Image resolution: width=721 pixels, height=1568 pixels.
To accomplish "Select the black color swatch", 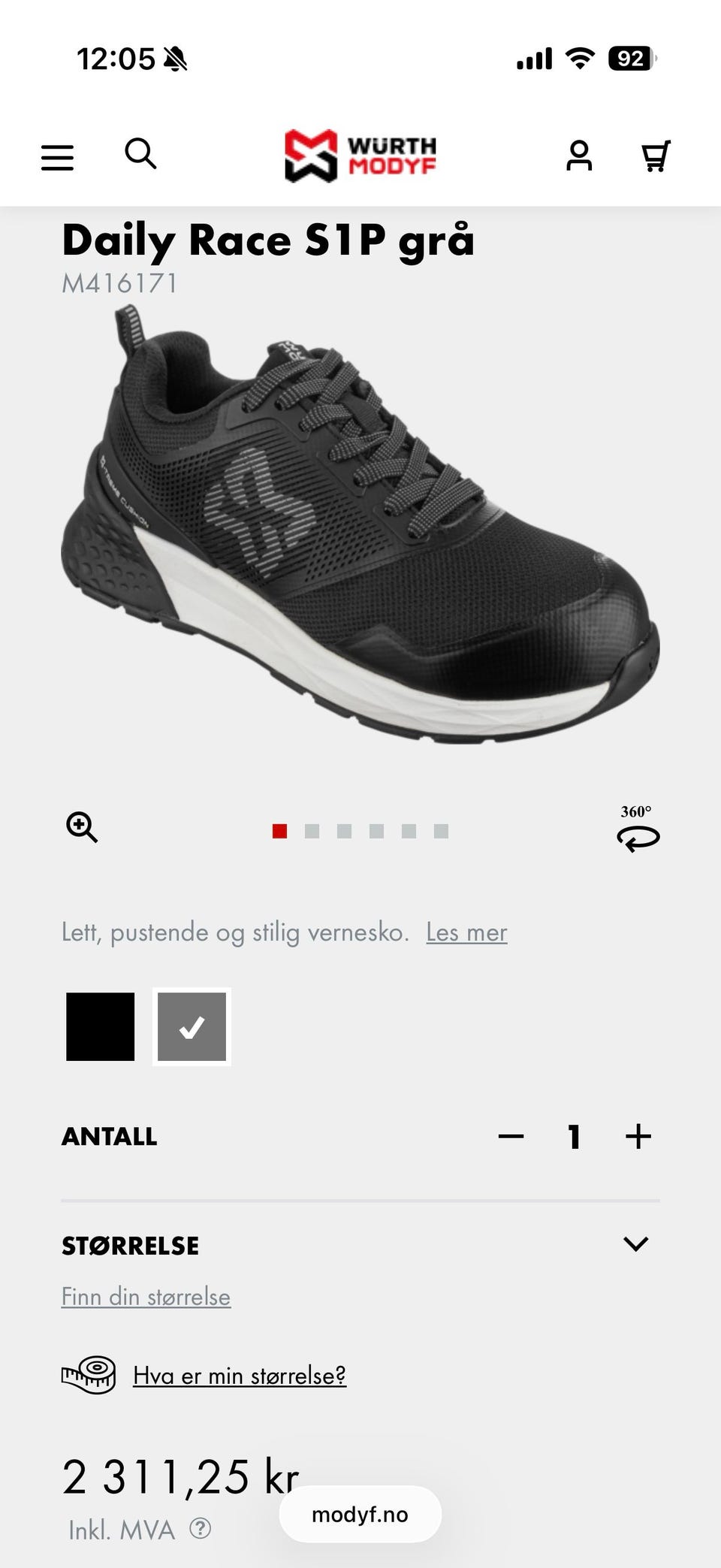I will coord(101,1026).
